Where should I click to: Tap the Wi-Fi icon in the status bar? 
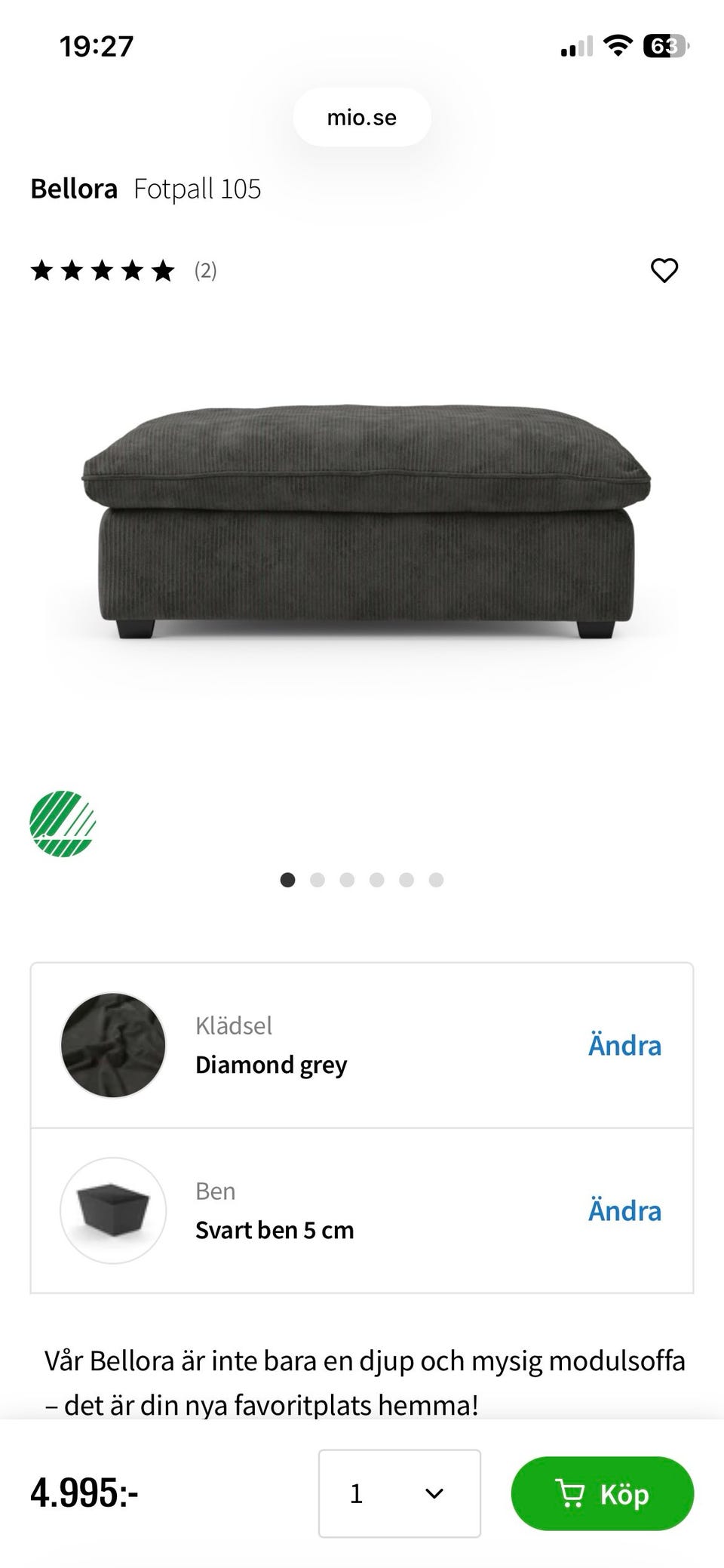tap(617, 45)
